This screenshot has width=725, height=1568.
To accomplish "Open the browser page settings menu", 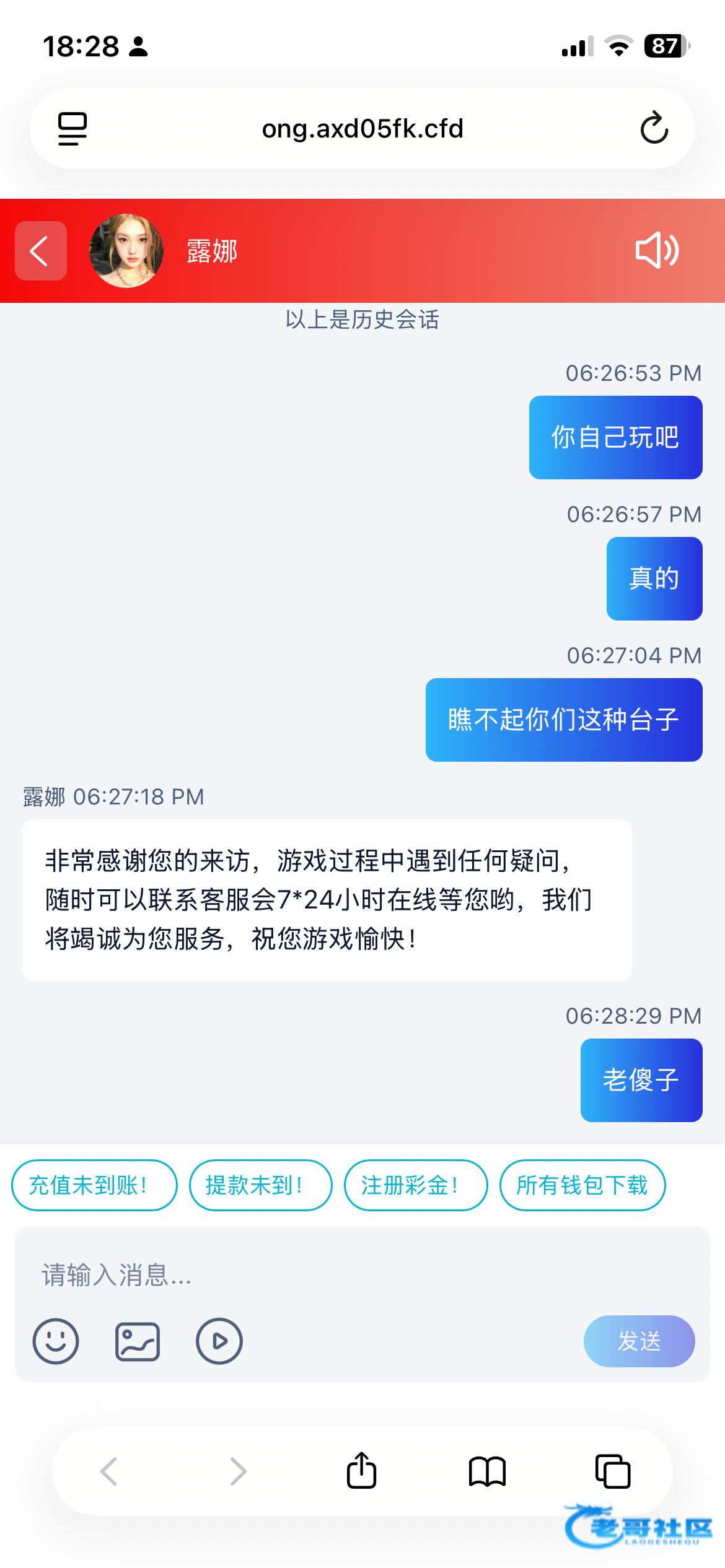I will [x=72, y=128].
